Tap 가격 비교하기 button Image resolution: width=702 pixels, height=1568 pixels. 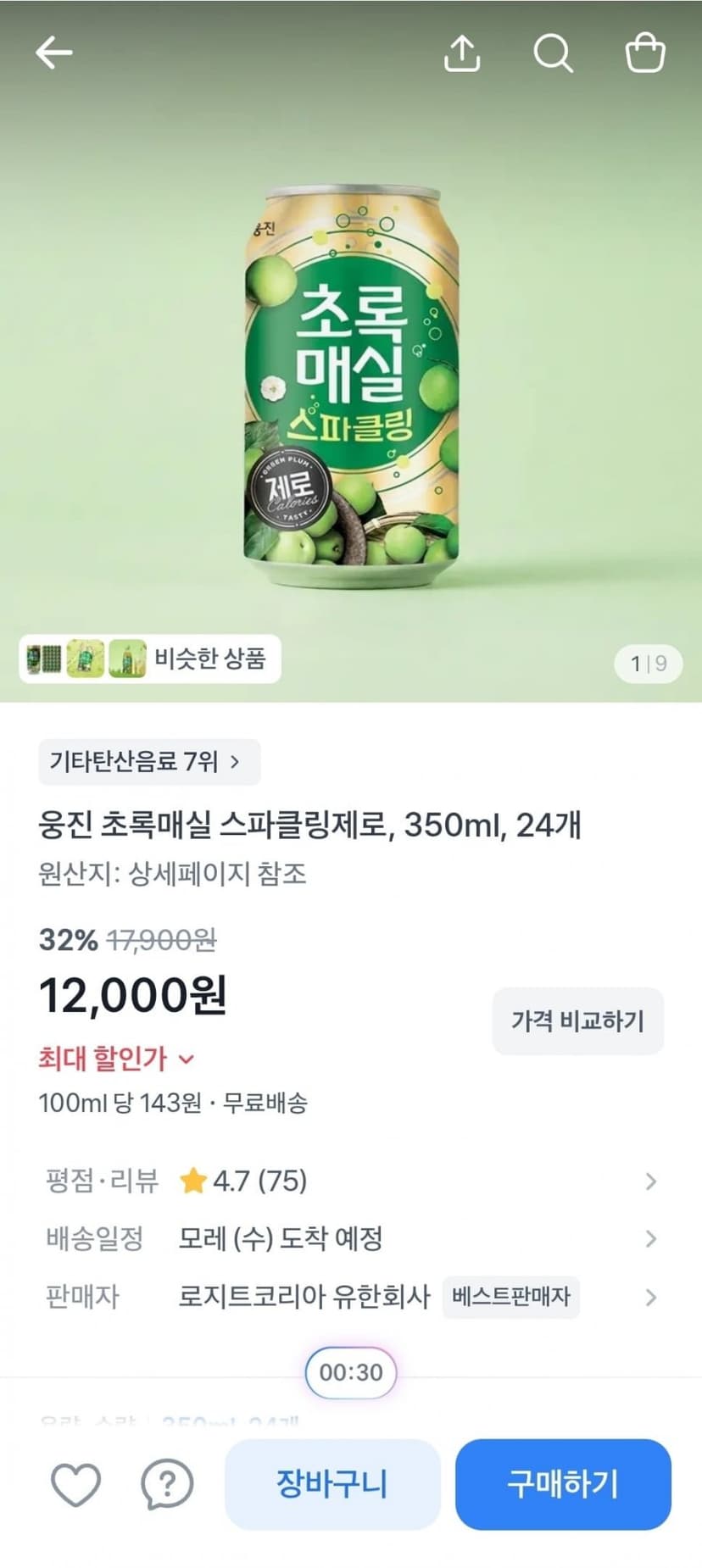[577, 1020]
